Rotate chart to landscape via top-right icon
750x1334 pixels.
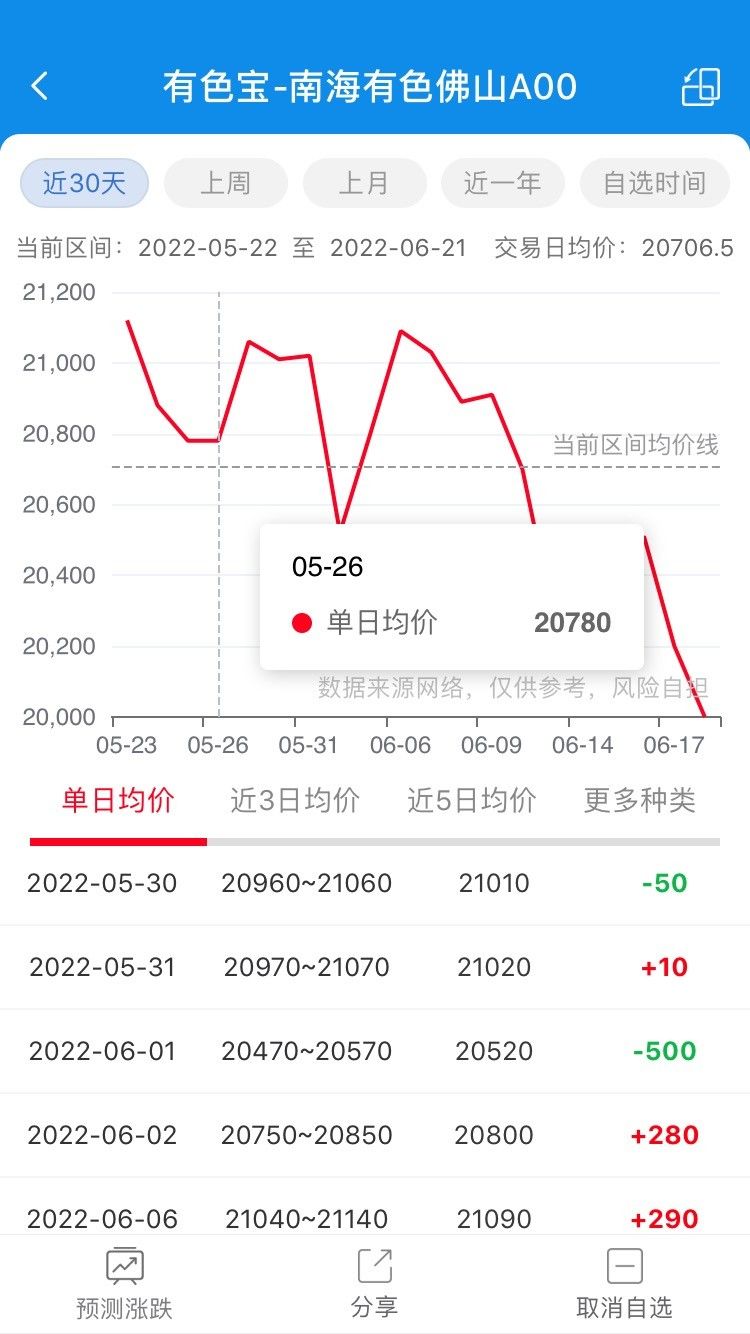[x=701, y=87]
